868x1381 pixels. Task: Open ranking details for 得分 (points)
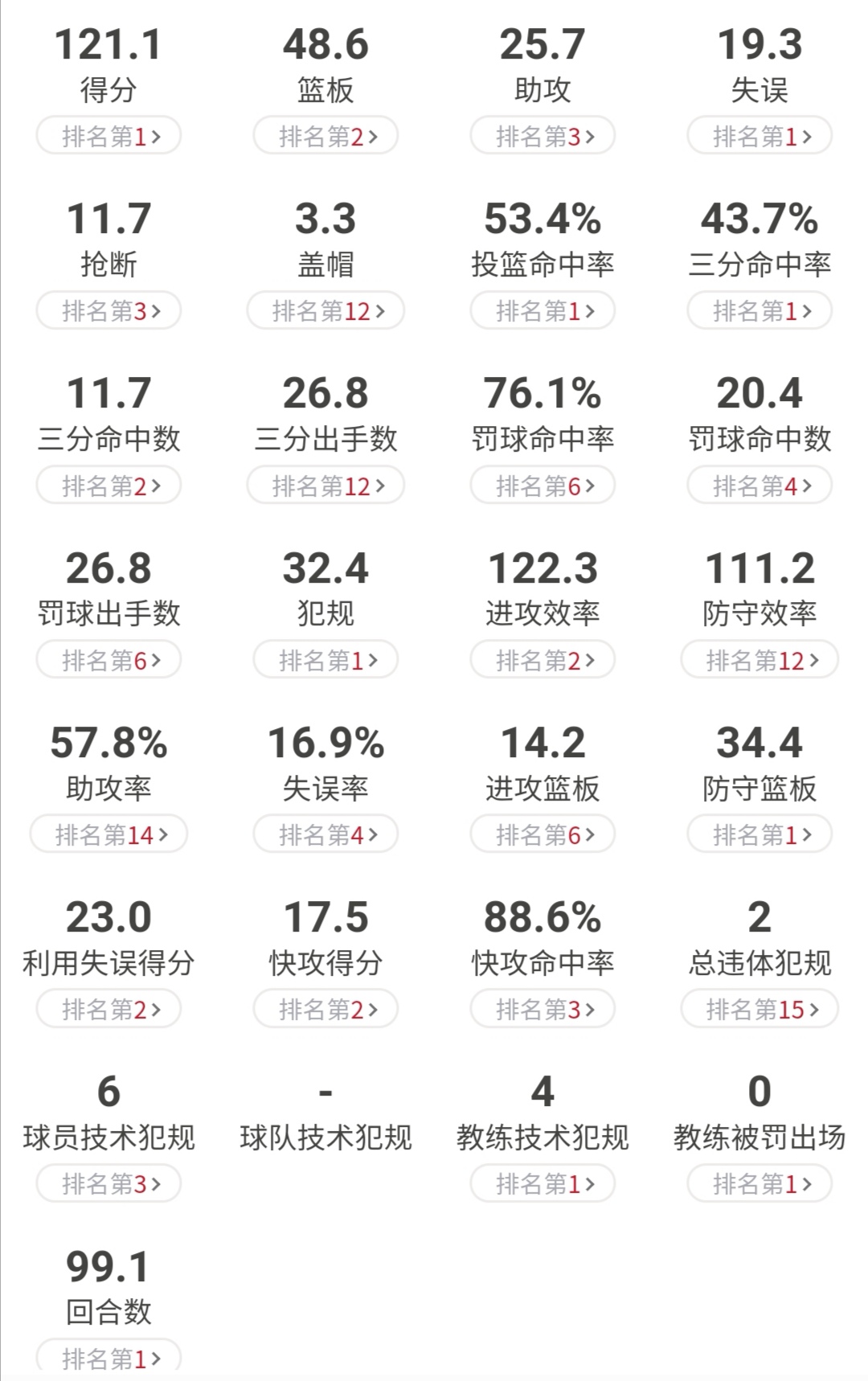[107, 135]
